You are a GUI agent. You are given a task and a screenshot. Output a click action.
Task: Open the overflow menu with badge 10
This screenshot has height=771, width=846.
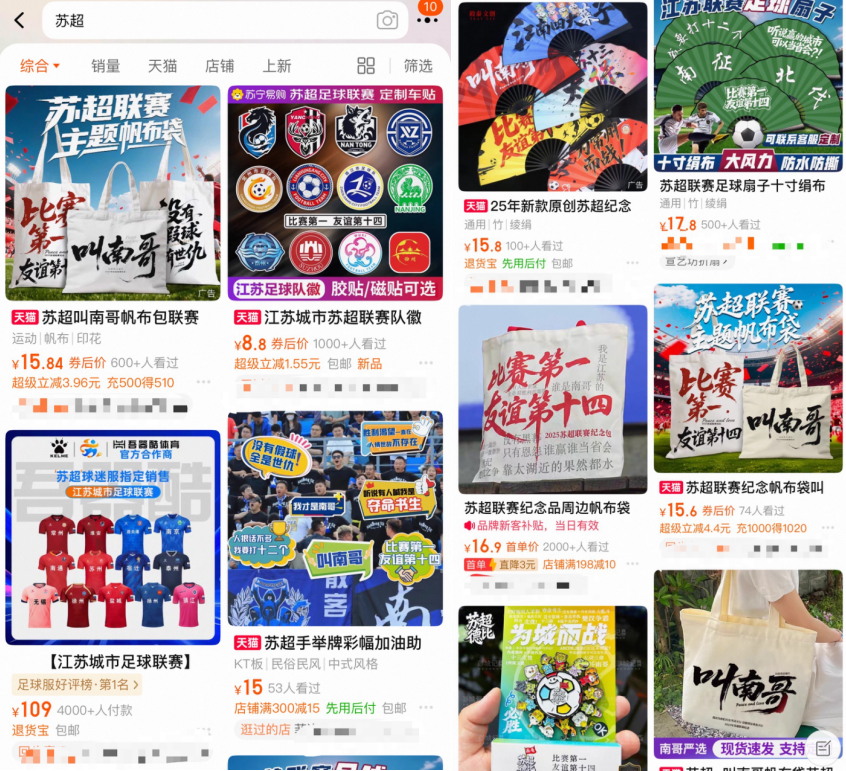tap(428, 20)
